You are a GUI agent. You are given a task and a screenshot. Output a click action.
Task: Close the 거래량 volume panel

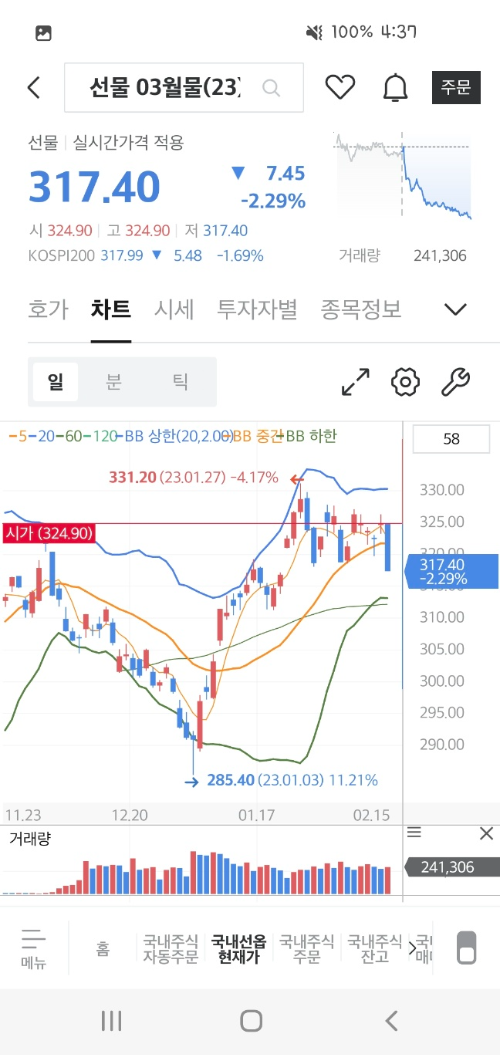pos(486,834)
